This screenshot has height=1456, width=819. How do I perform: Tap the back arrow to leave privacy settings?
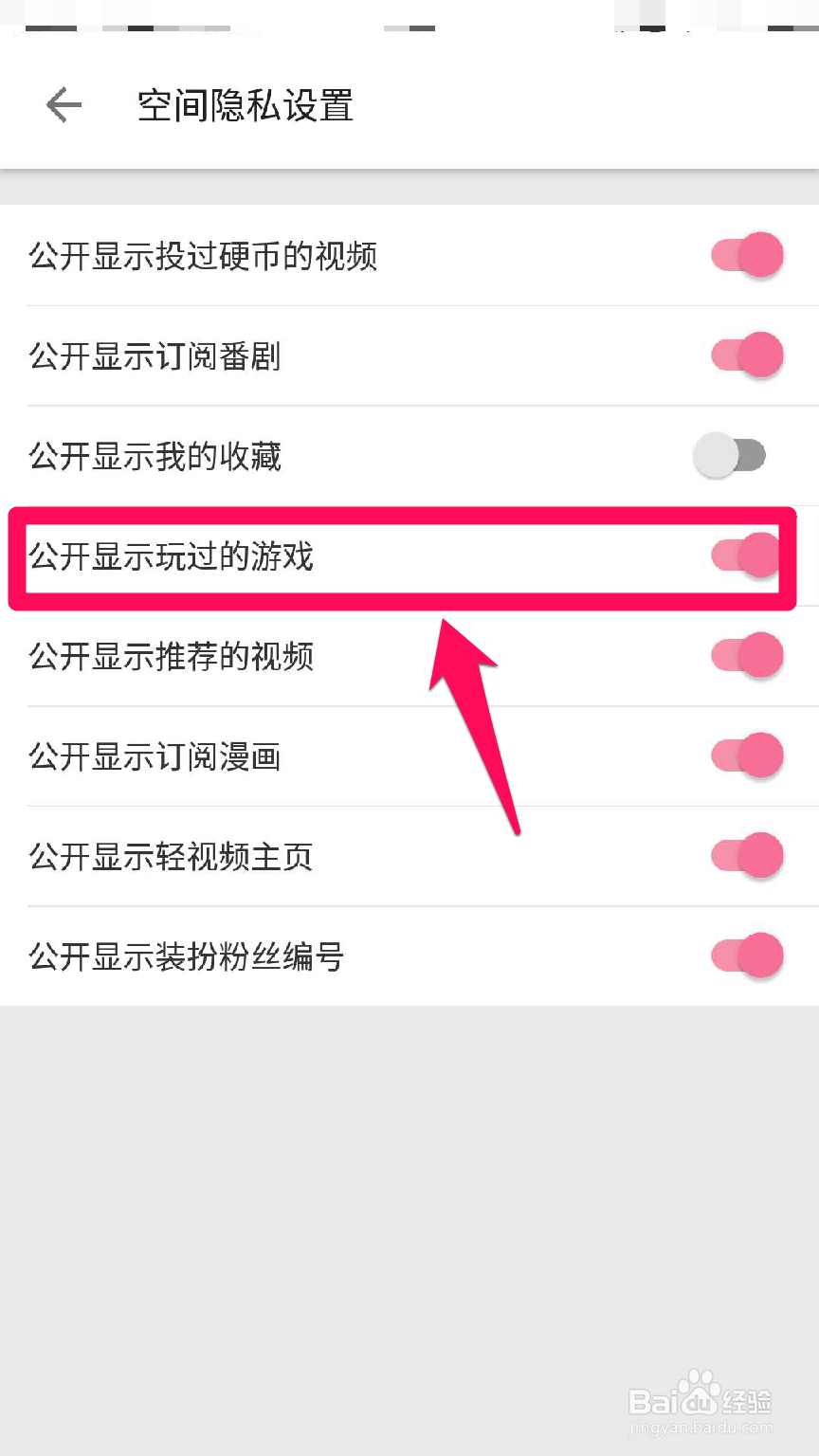(61, 105)
